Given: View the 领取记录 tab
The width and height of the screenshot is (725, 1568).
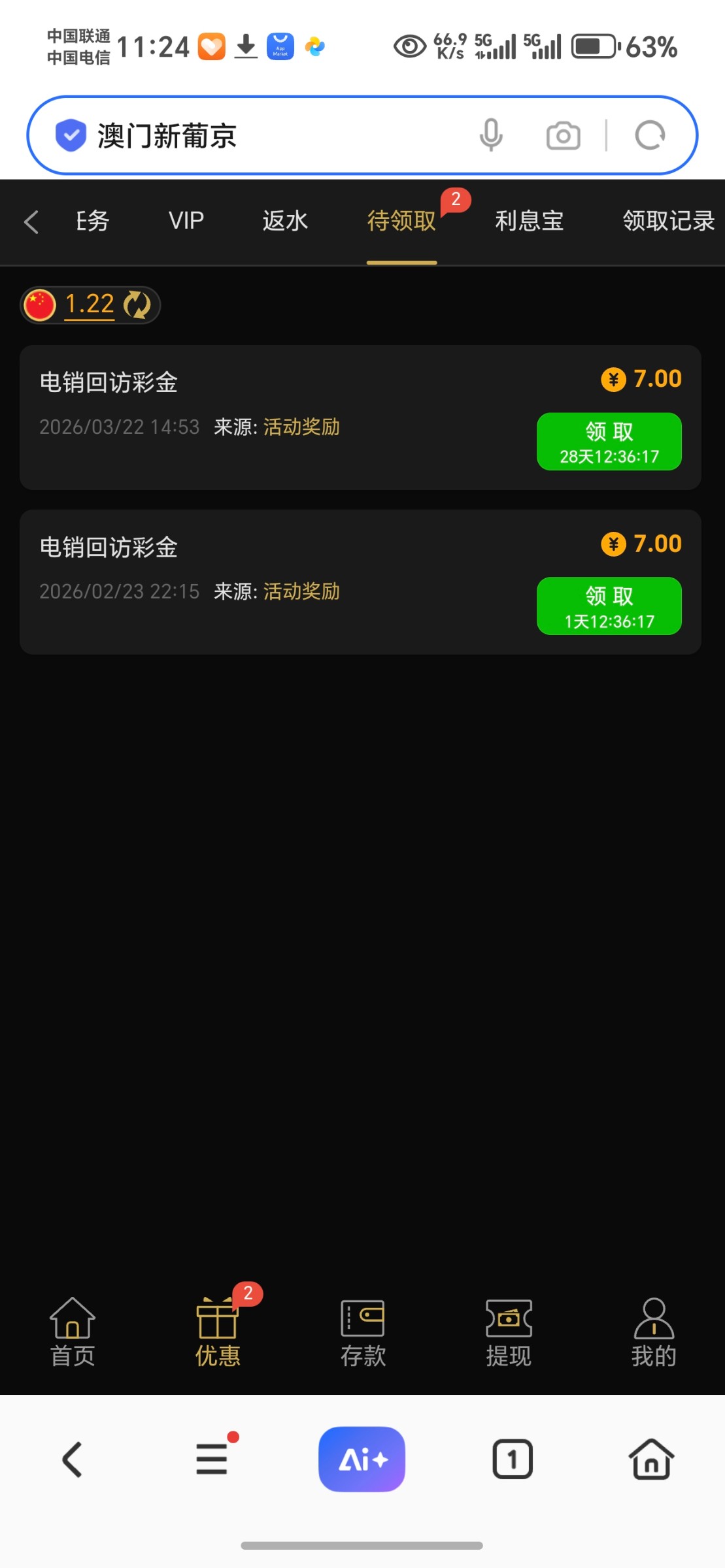Looking at the screenshot, I should (668, 221).
